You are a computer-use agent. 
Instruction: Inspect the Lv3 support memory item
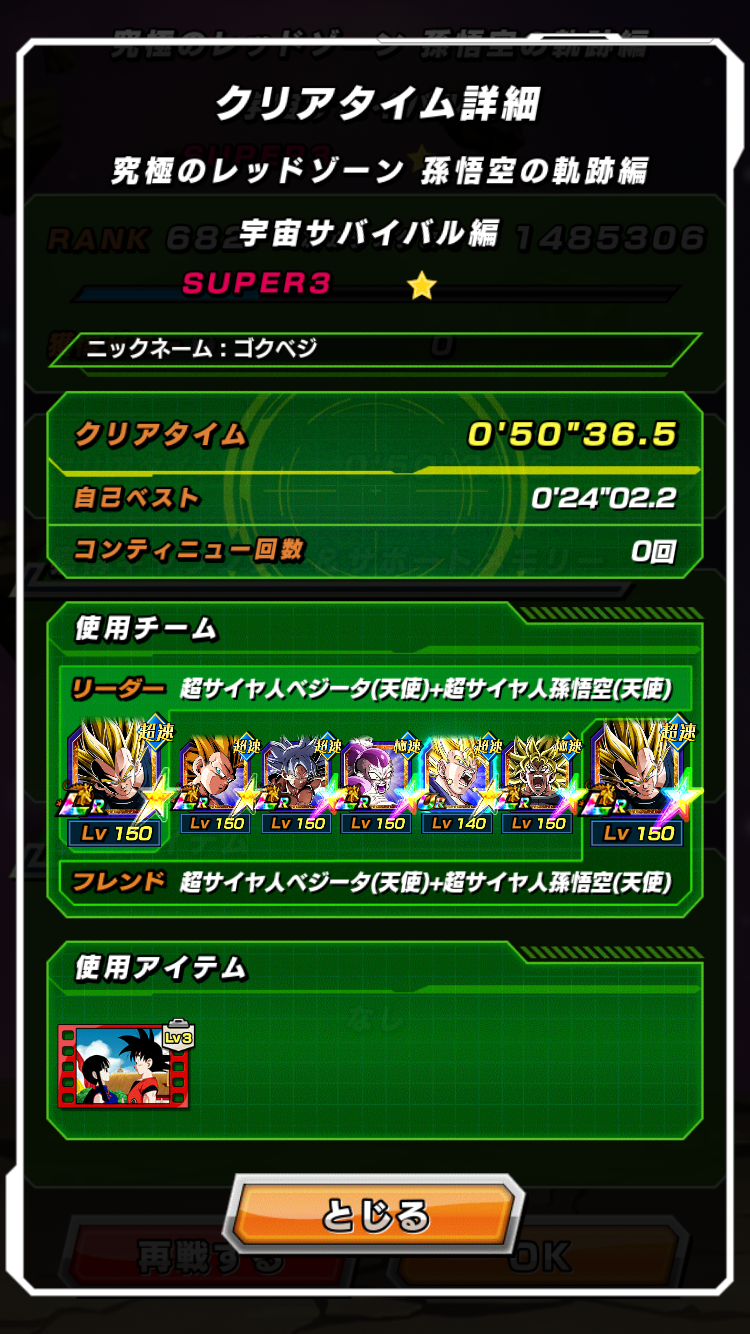tap(125, 1065)
